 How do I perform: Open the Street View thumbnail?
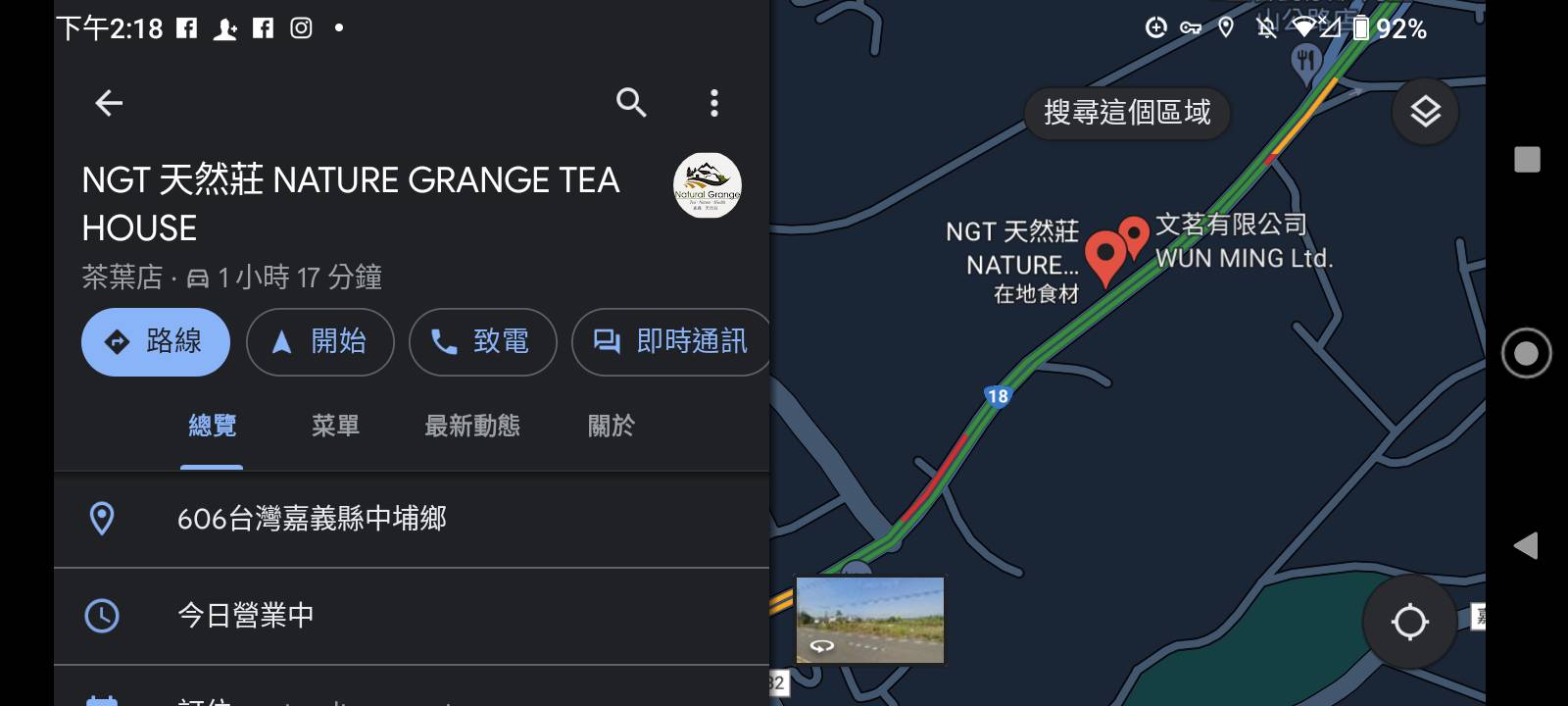click(x=870, y=620)
